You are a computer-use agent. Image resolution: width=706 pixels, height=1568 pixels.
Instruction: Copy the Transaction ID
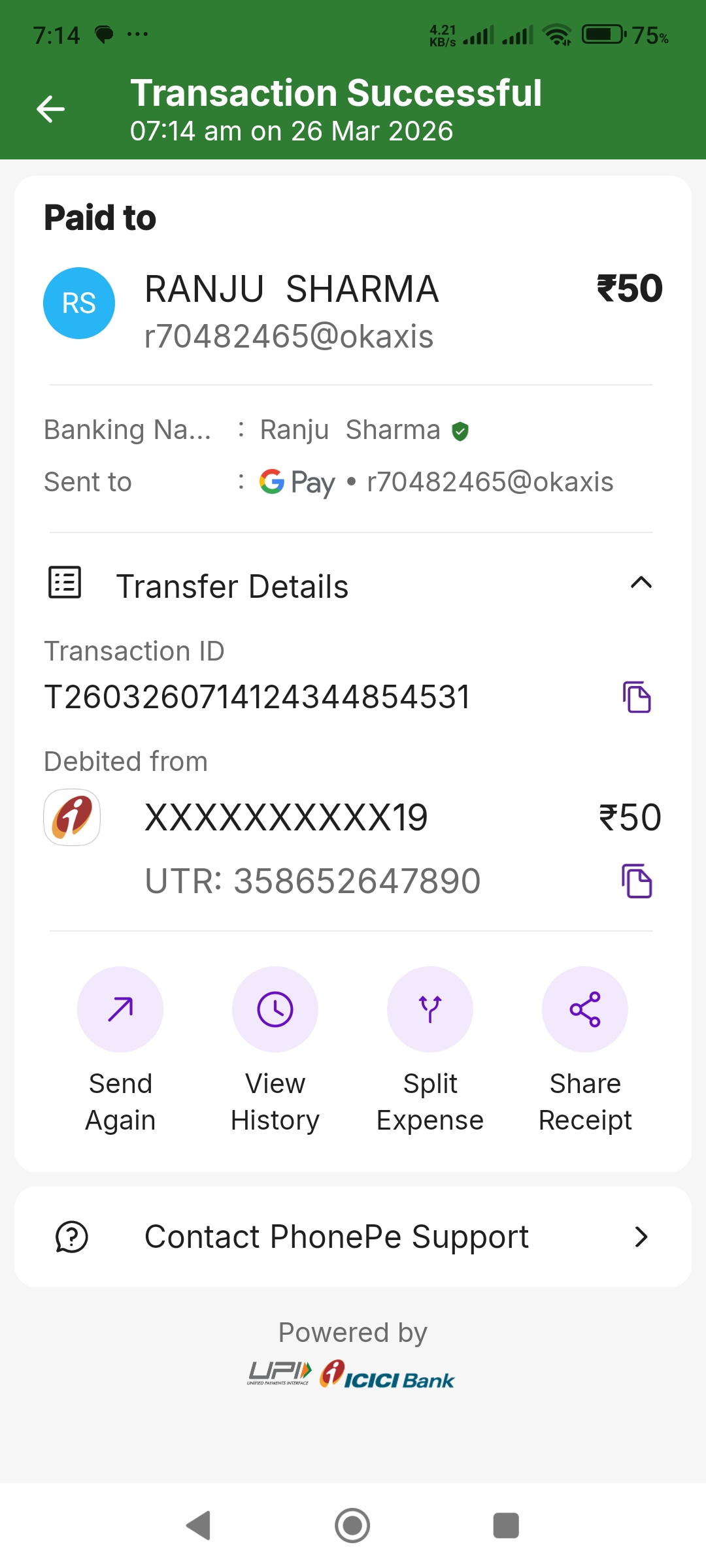click(x=637, y=697)
